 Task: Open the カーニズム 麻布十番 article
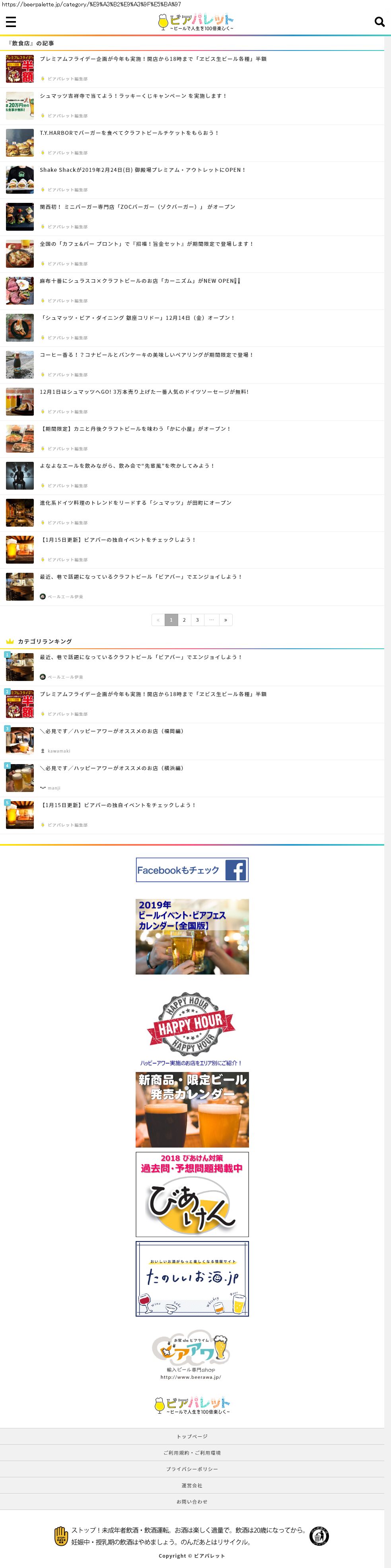tap(140, 281)
